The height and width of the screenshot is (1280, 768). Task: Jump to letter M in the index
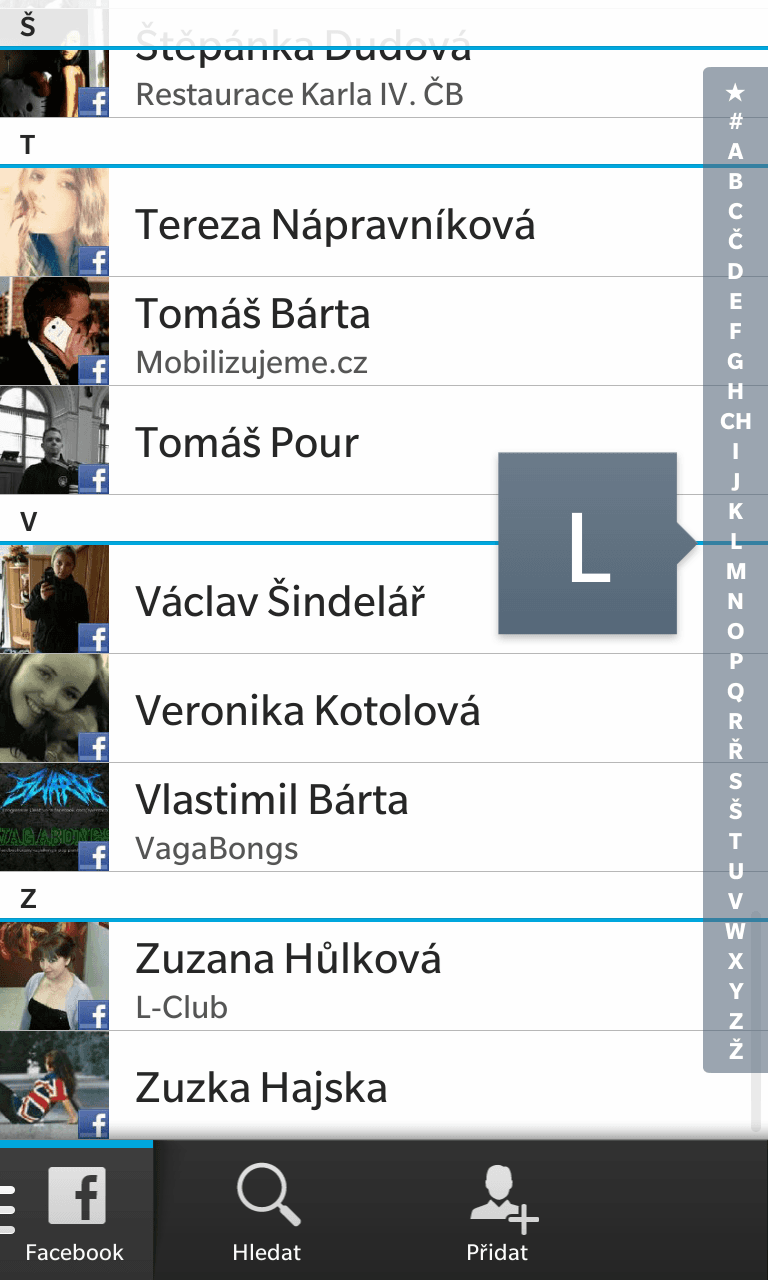click(735, 572)
